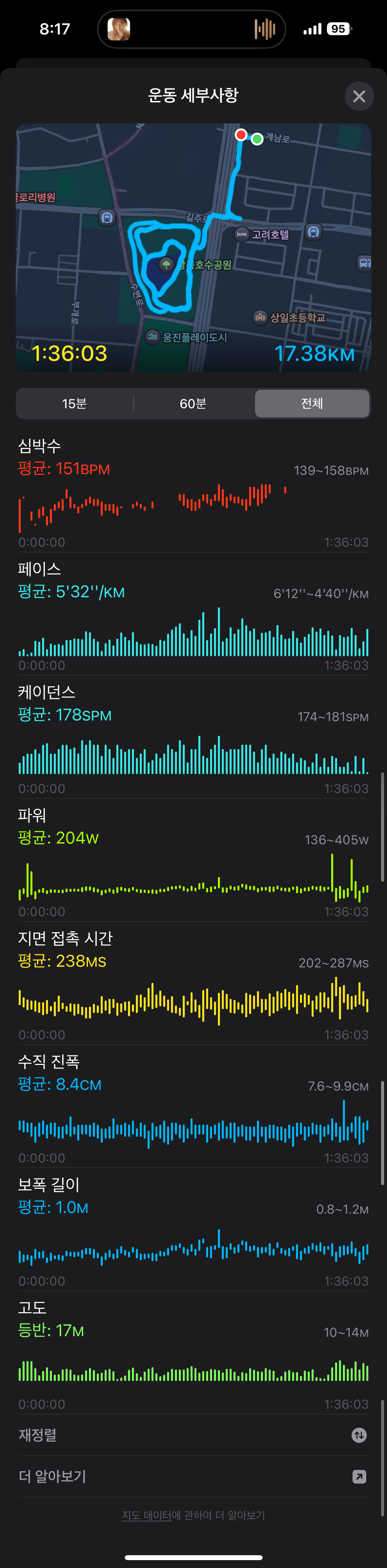Image resolution: width=387 pixels, height=1568 pixels.
Task: Open the 지도 데이터 link
Action: 147,1515
